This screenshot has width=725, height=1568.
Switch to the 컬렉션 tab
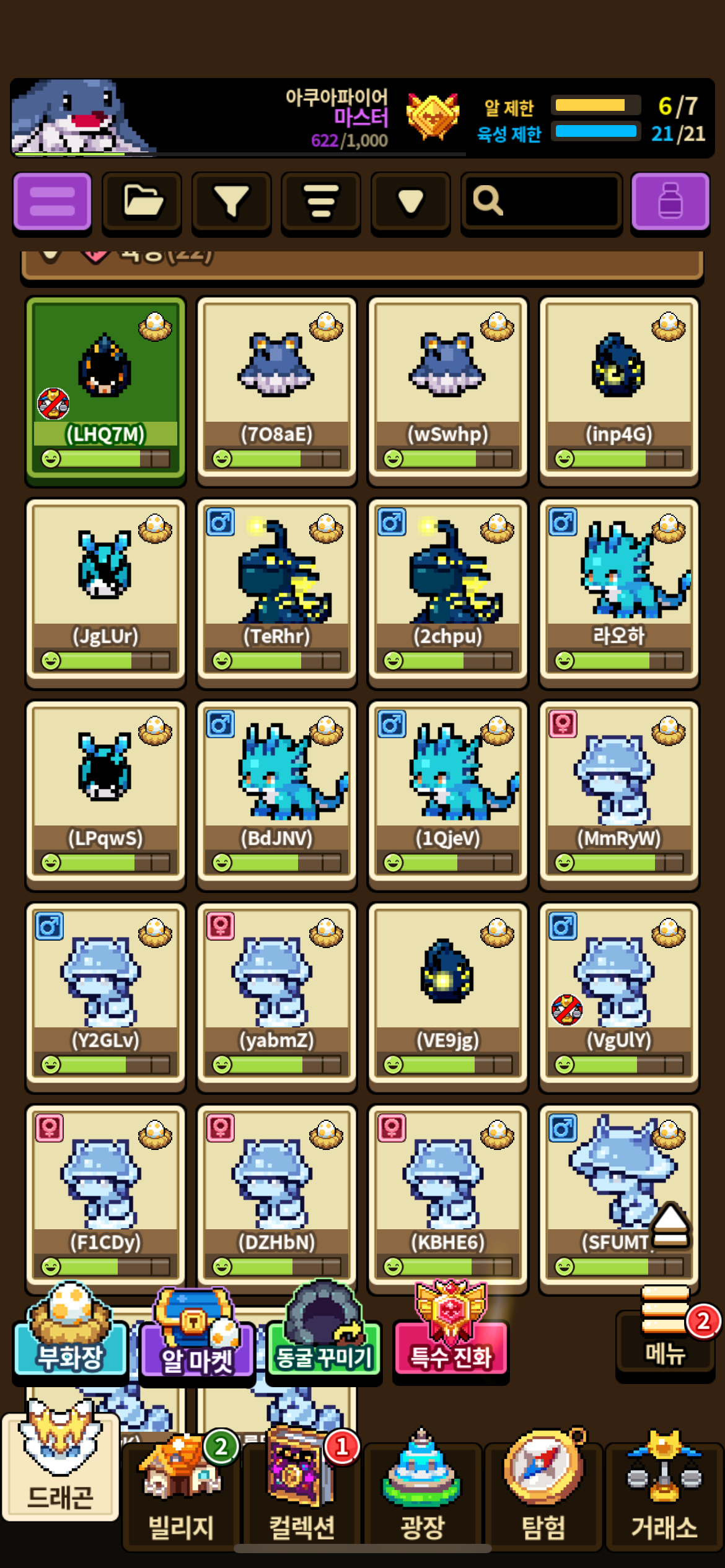[302, 1499]
